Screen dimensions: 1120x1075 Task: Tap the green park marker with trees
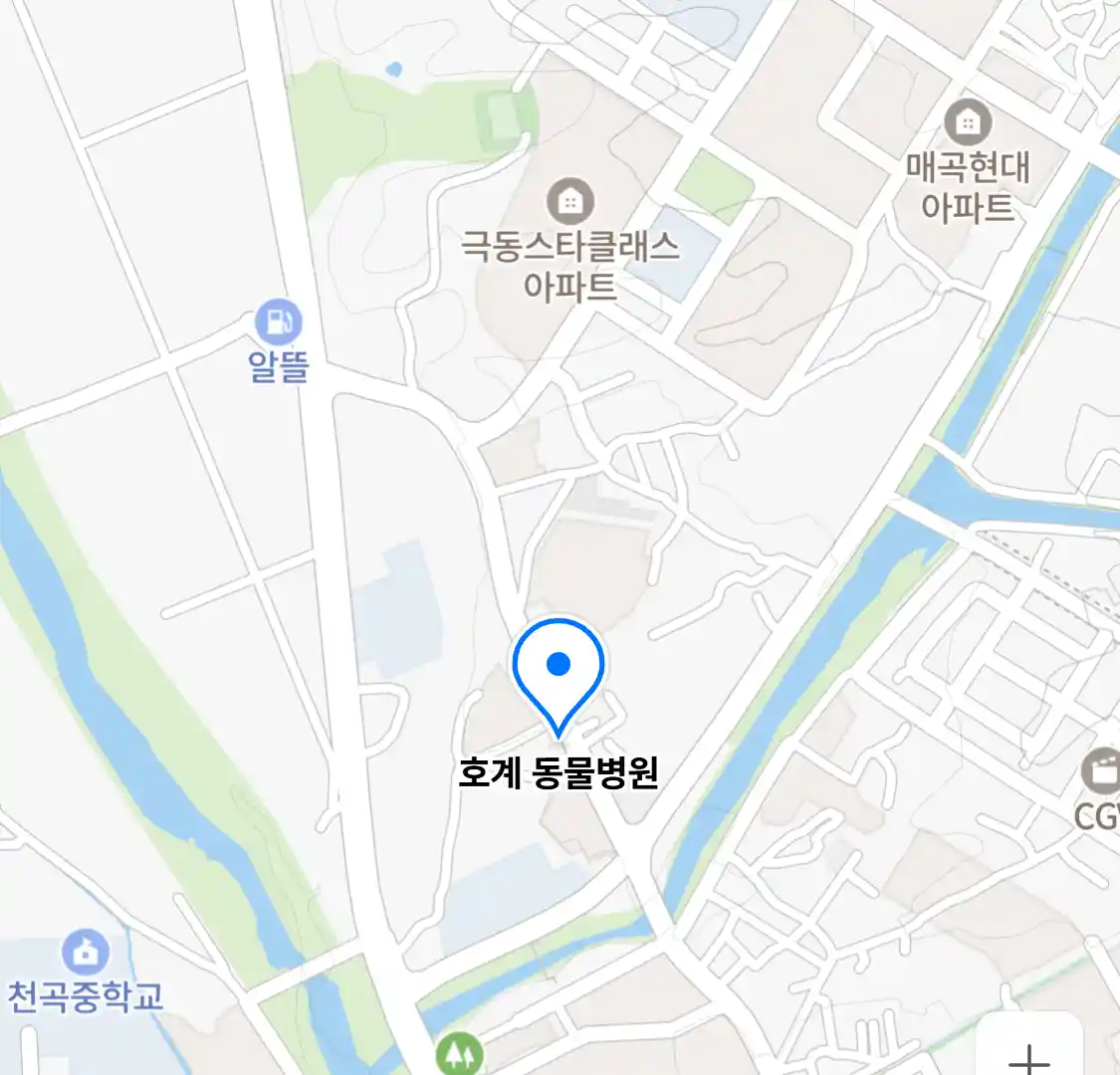tap(459, 1054)
